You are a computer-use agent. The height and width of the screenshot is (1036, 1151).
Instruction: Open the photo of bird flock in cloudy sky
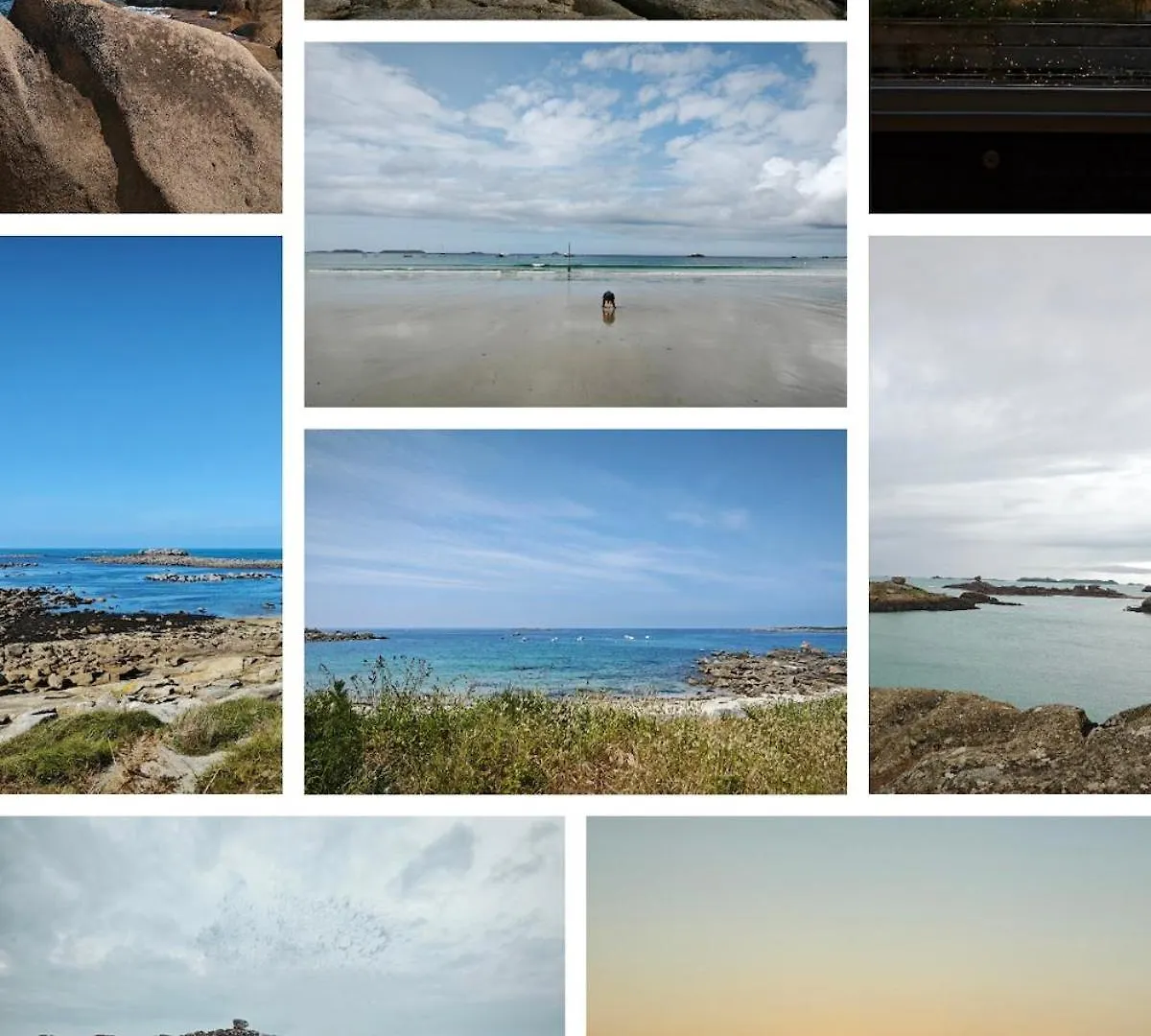(x=282, y=926)
